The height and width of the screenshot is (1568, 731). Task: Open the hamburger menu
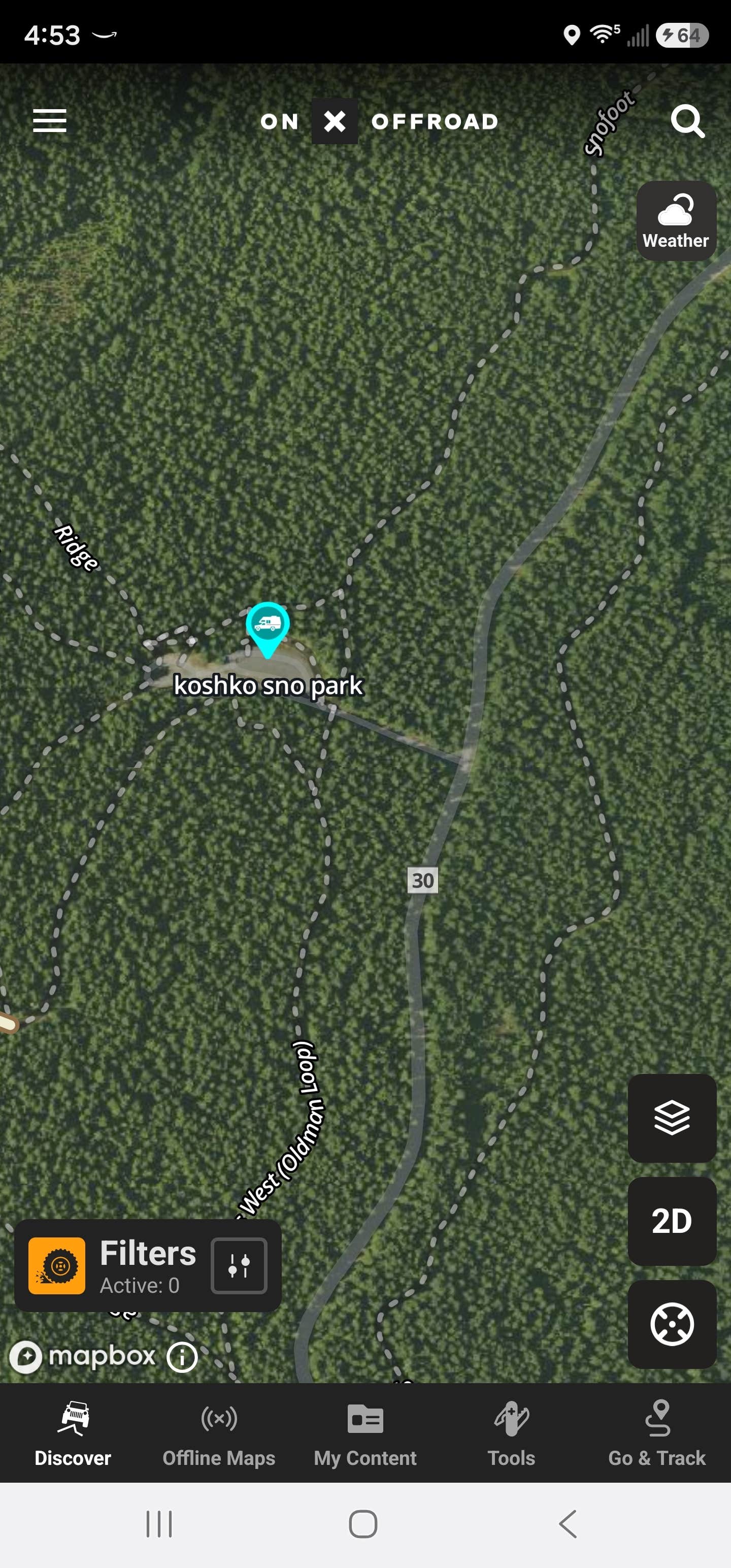point(49,120)
